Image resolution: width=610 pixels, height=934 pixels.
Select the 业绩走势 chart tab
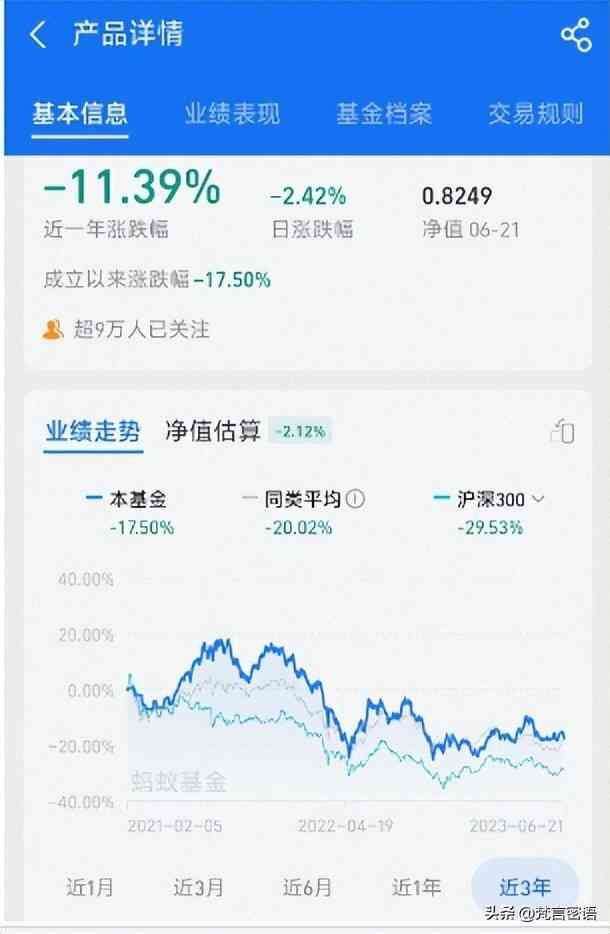point(93,431)
